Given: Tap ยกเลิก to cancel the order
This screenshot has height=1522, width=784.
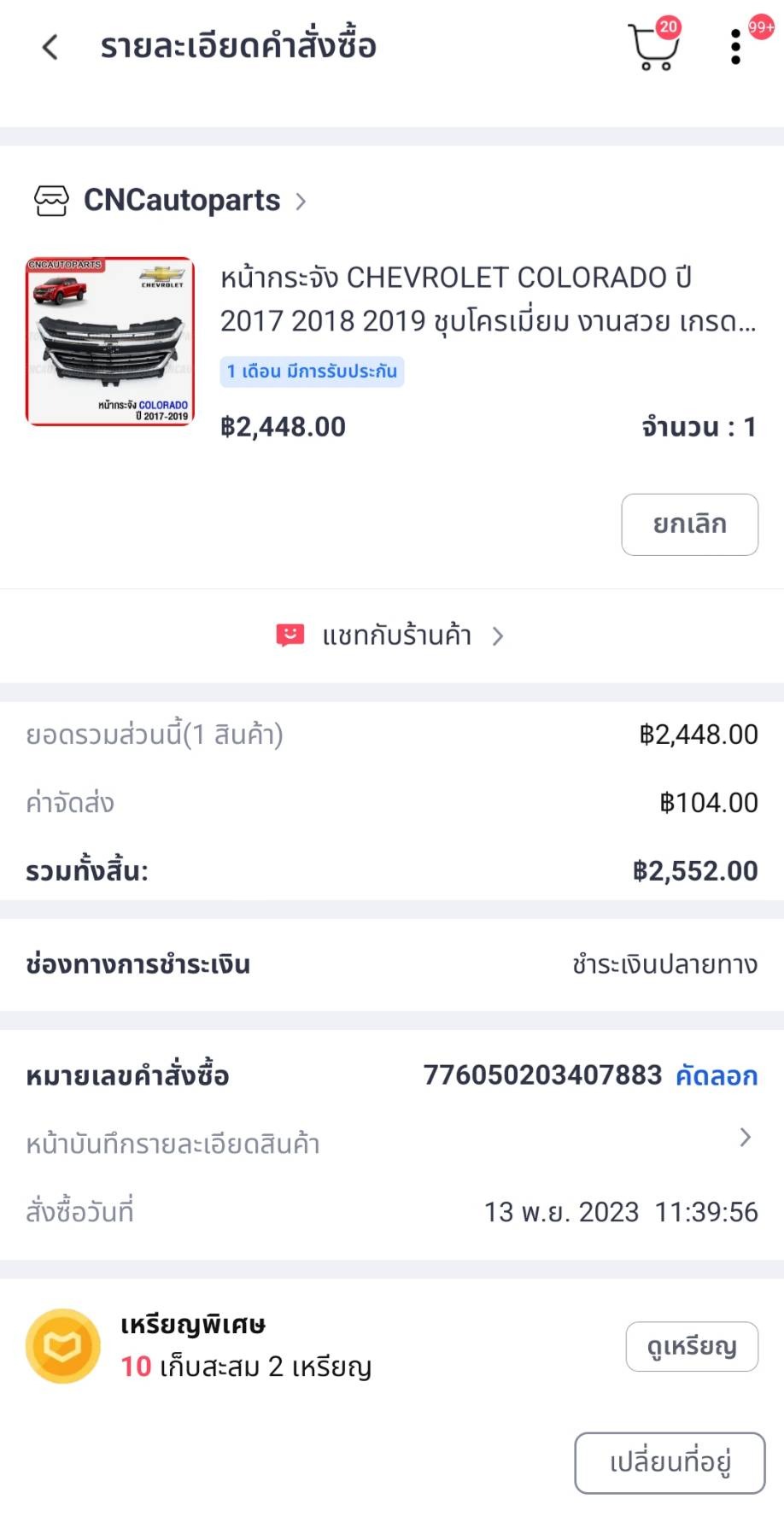Looking at the screenshot, I should tap(689, 524).
